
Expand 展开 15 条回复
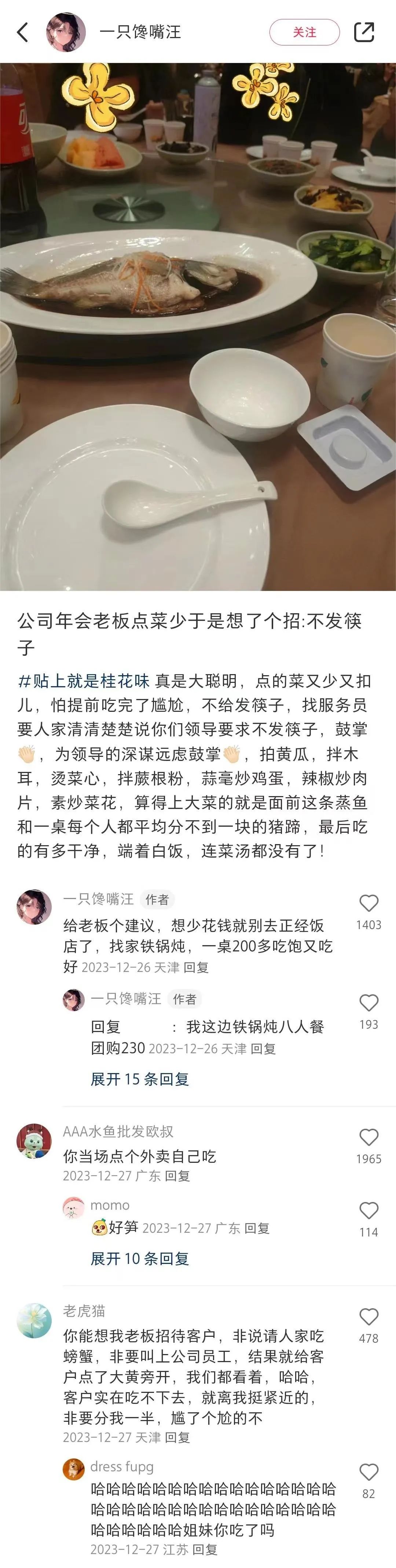click(x=139, y=1079)
